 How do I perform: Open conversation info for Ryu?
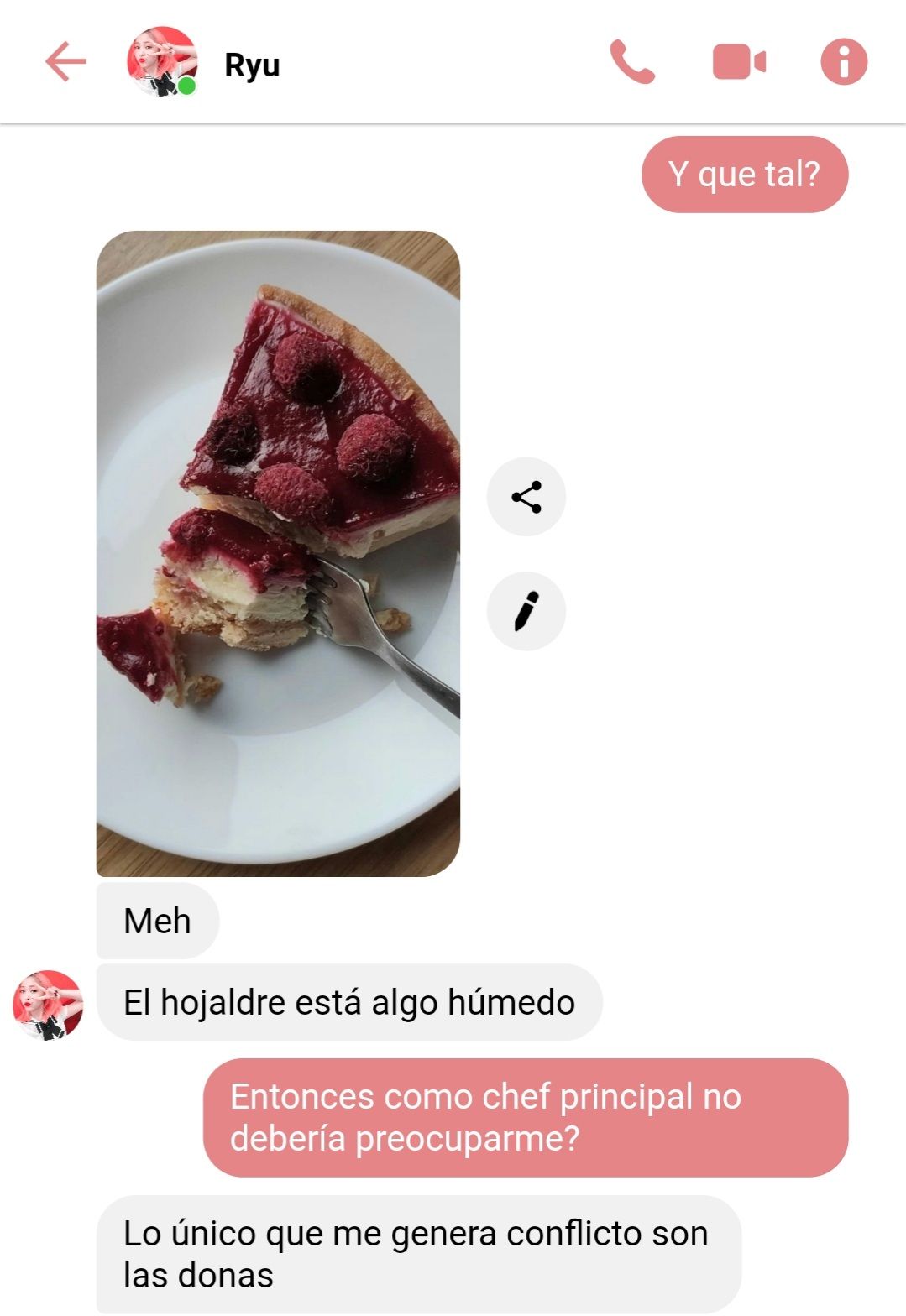(x=843, y=62)
